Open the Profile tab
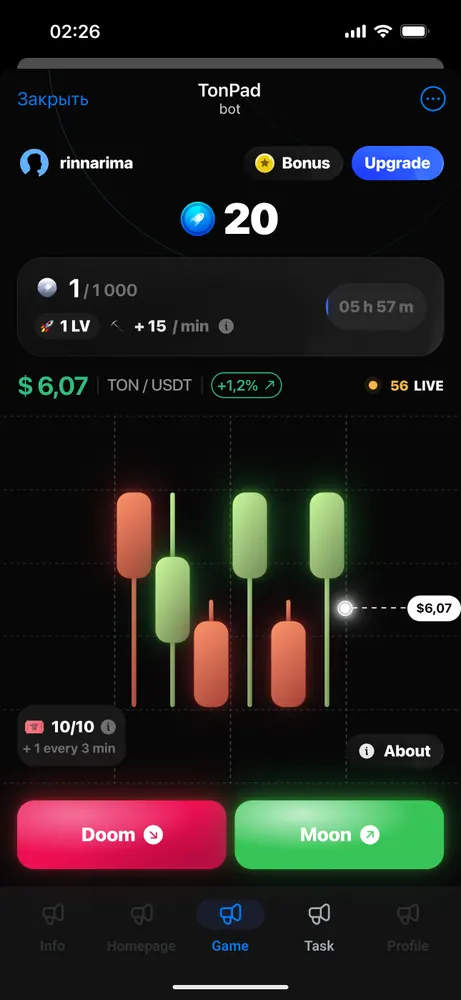The height and width of the screenshot is (1000, 461). coord(407,927)
